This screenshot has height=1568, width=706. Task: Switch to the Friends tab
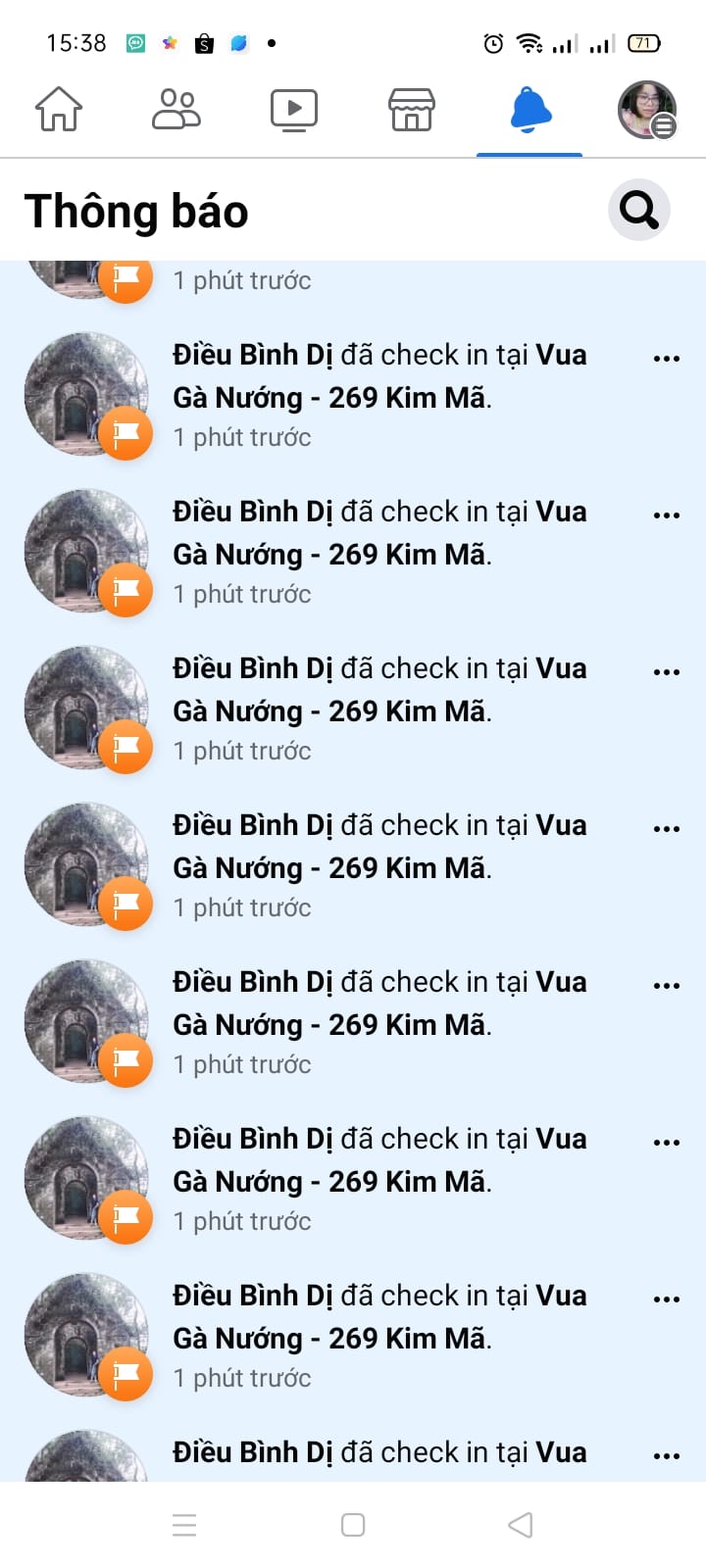coord(176,109)
